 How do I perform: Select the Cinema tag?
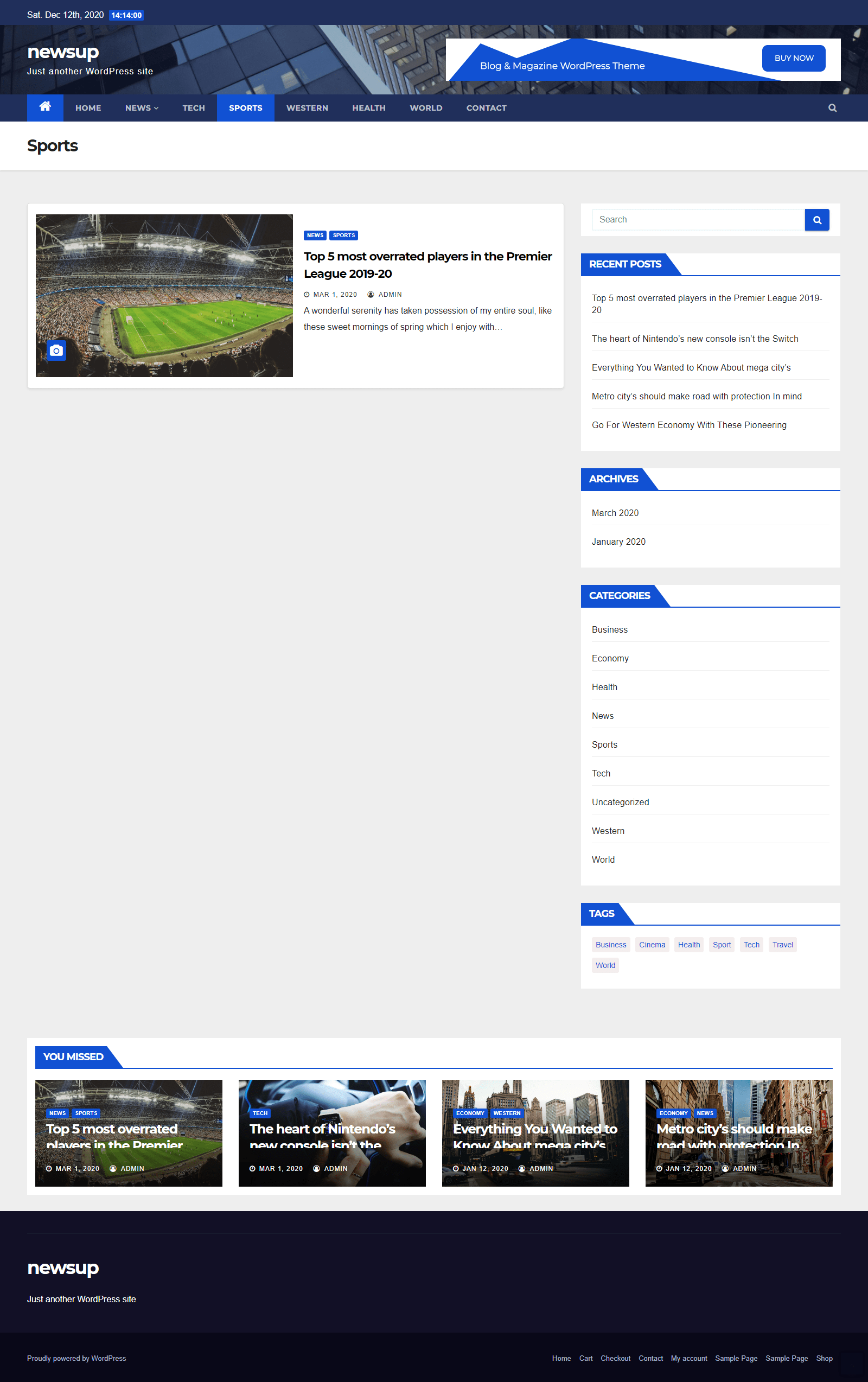coord(652,945)
